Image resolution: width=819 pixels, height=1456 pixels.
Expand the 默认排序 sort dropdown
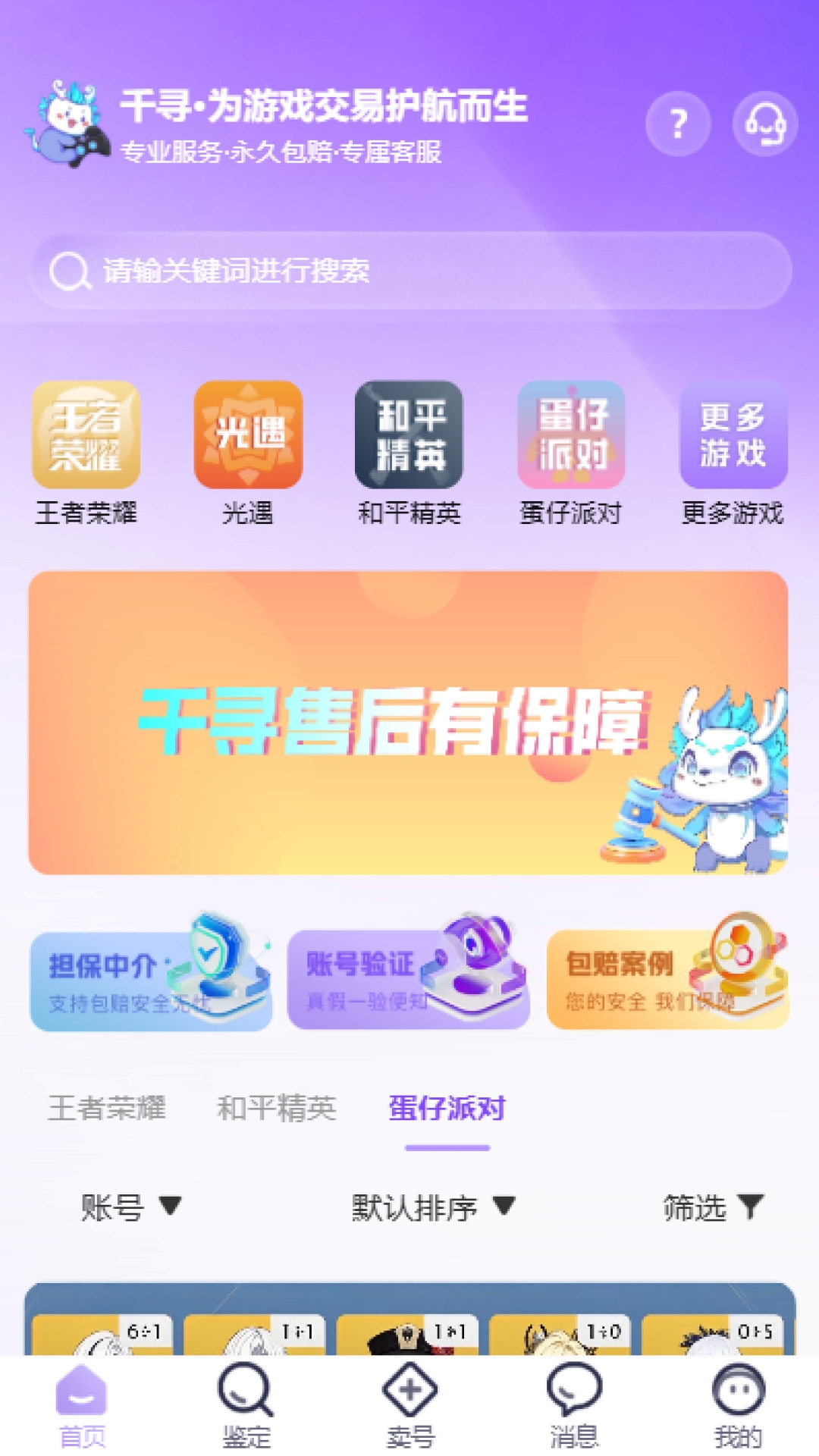point(432,1207)
